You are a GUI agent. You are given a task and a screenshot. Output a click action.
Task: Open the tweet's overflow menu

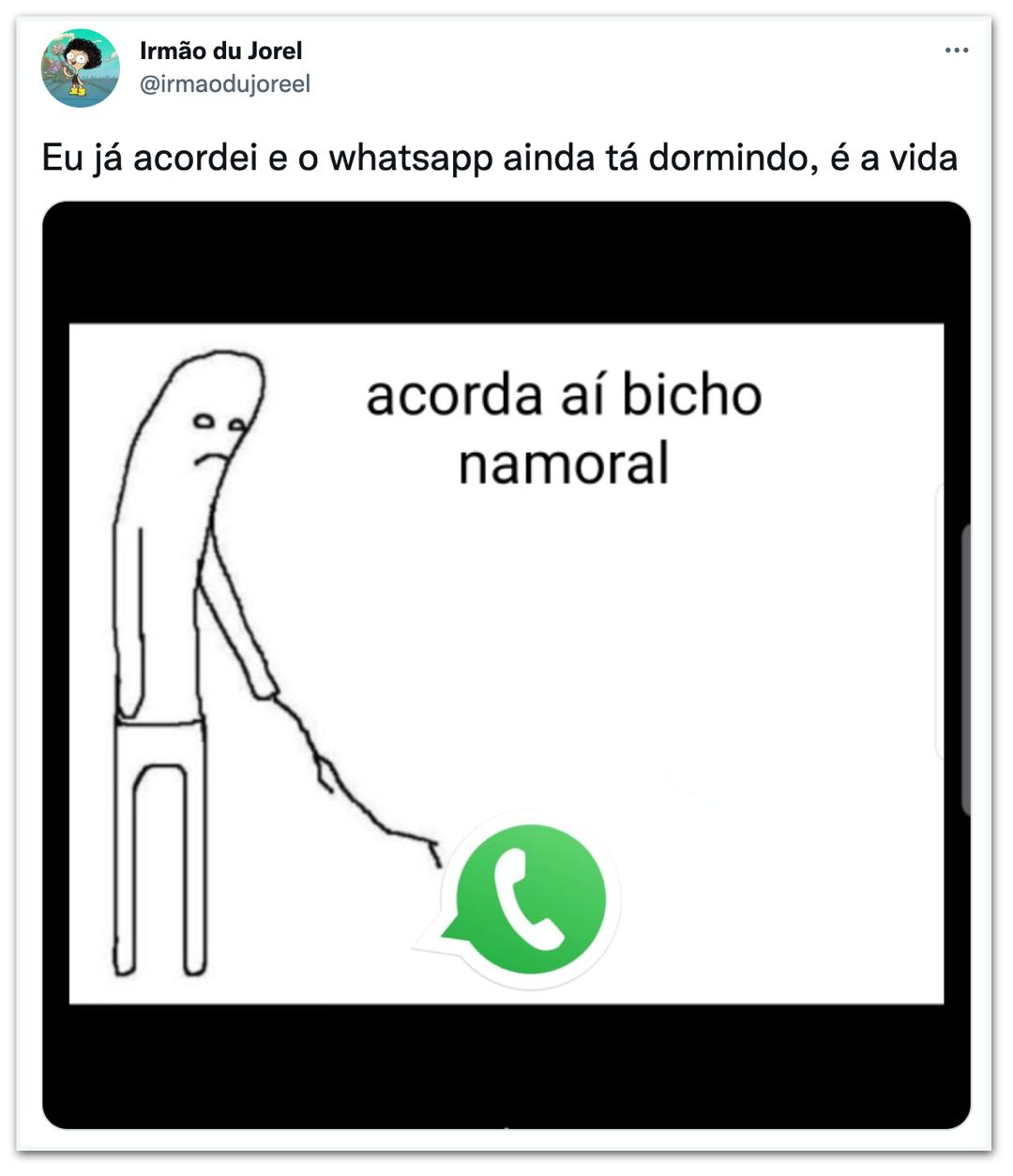pyautogui.click(x=956, y=51)
